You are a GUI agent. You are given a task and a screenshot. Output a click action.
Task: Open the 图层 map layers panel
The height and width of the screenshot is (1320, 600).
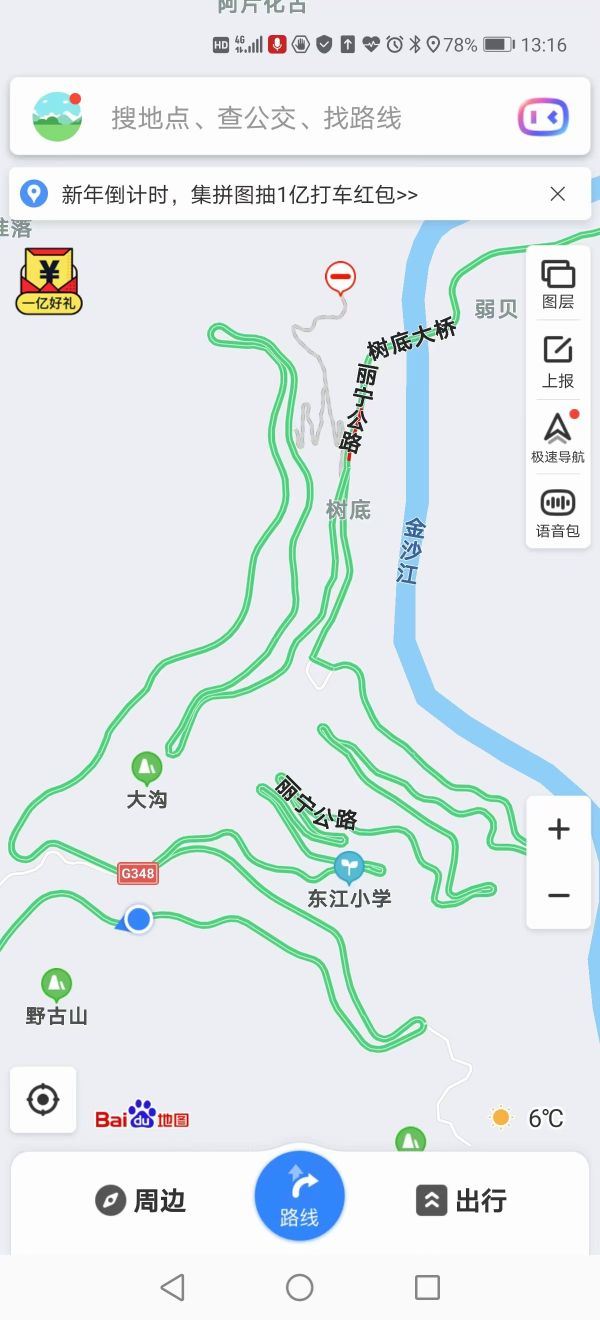click(558, 284)
